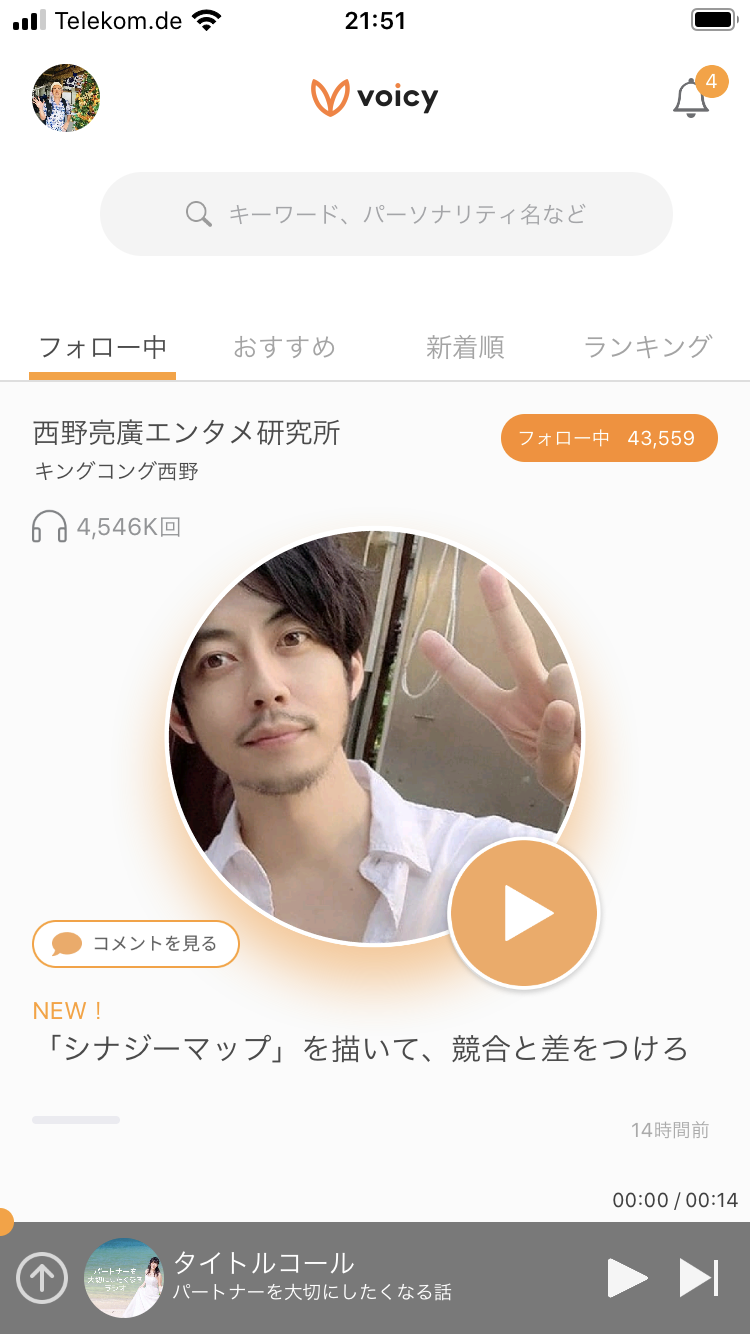750x1334 pixels.
Task: Switch to the おすすめ tab
Action: [284, 347]
